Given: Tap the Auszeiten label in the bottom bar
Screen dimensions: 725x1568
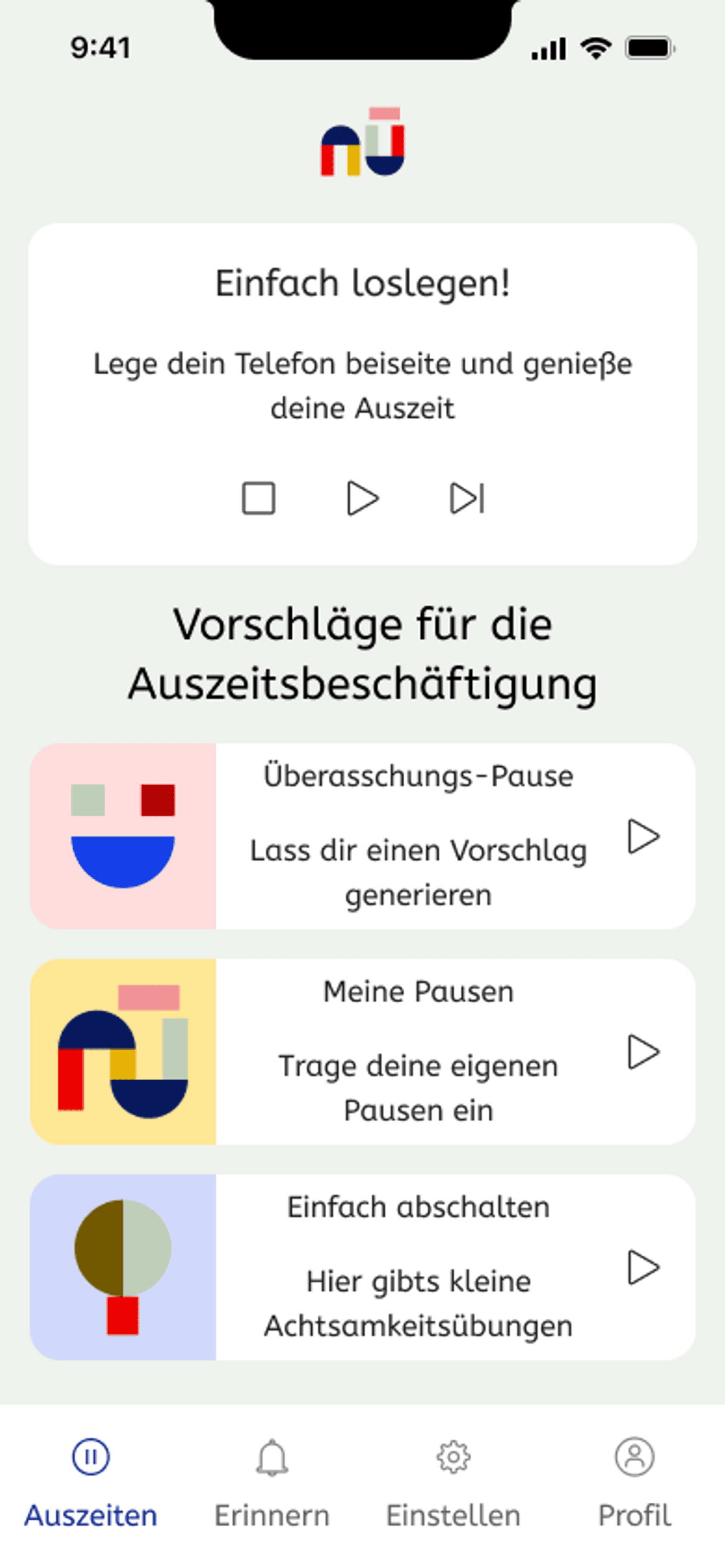Looking at the screenshot, I should coord(91,1515).
